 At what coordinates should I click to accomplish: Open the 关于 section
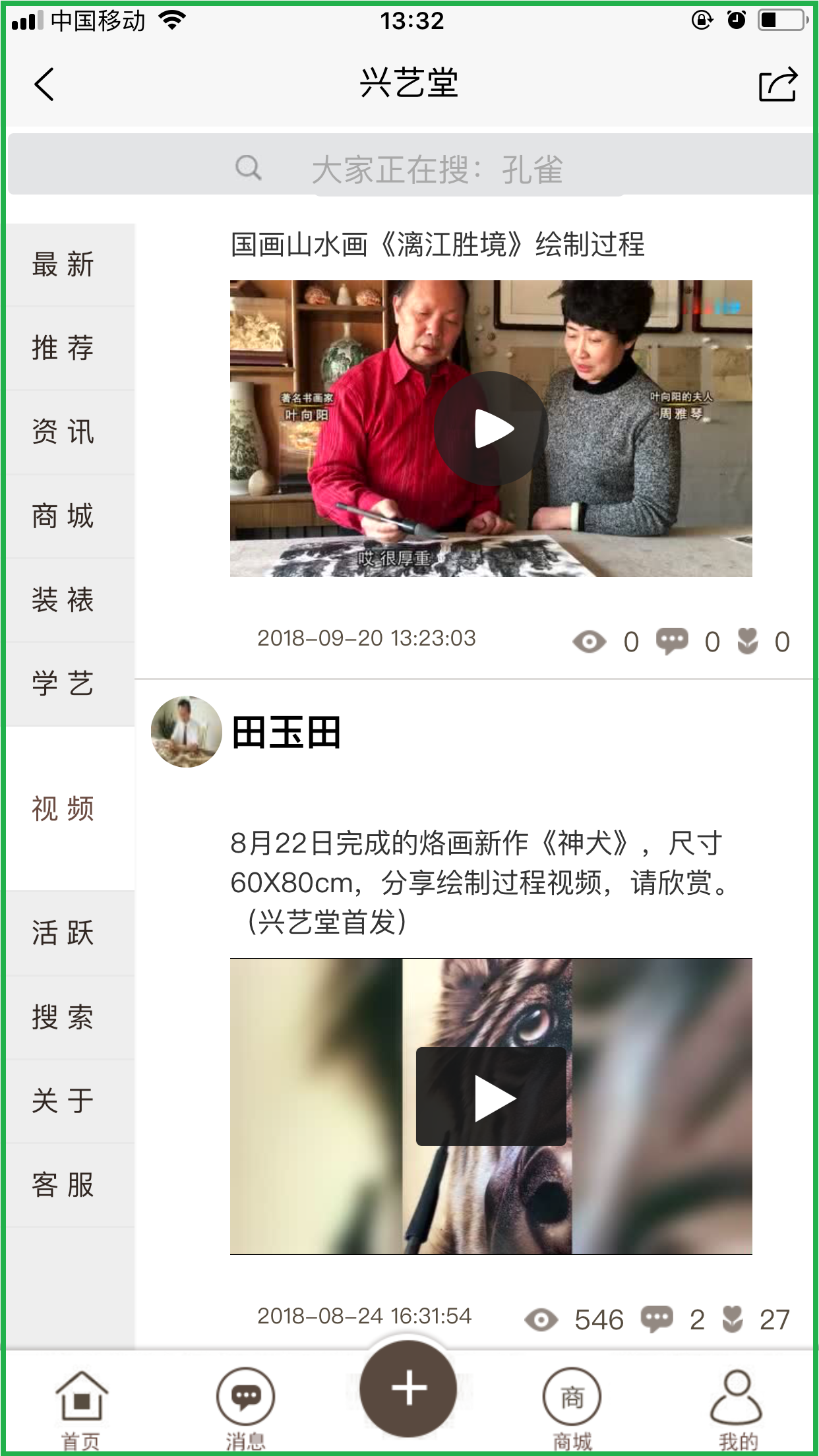point(64,1101)
